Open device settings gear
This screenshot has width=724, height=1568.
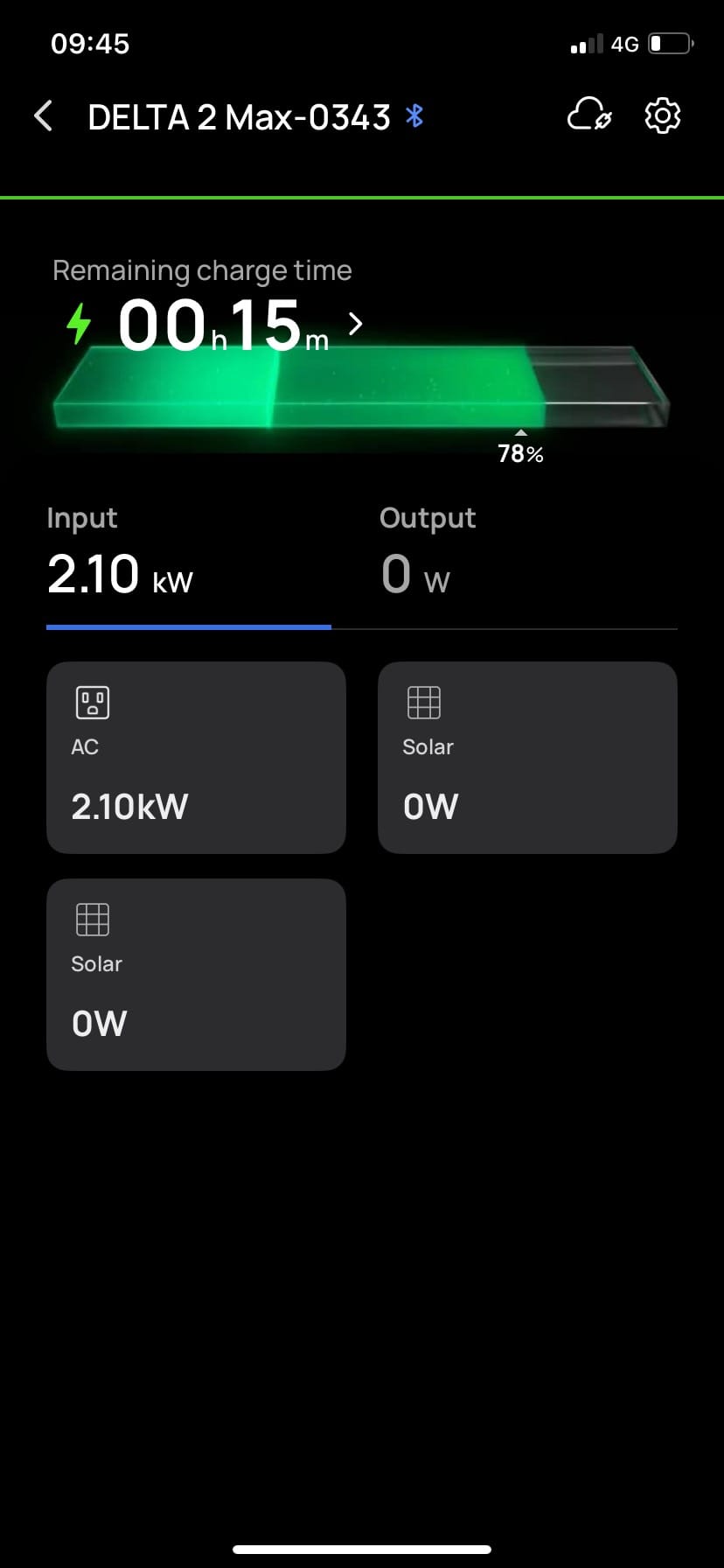tap(663, 115)
